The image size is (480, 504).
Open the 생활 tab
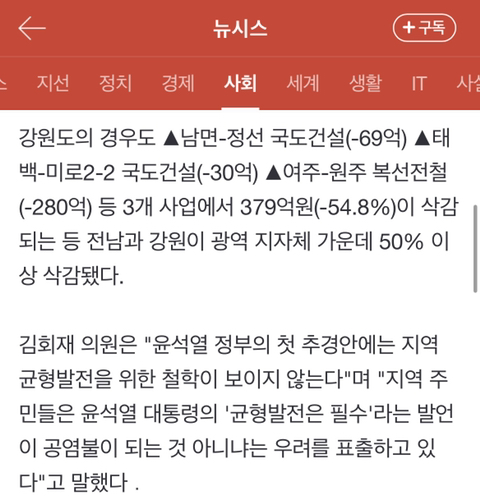(x=366, y=83)
